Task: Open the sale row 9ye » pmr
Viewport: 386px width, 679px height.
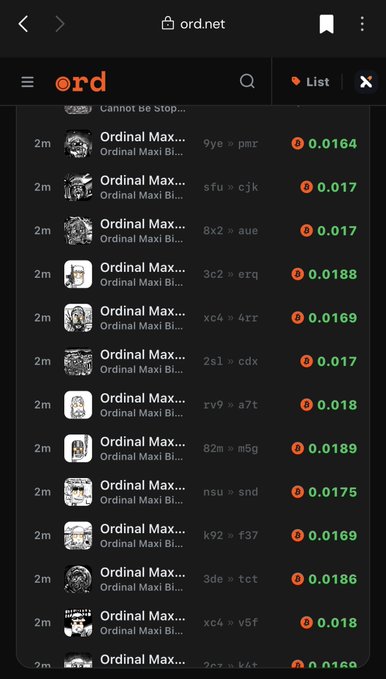Action: 193,143
